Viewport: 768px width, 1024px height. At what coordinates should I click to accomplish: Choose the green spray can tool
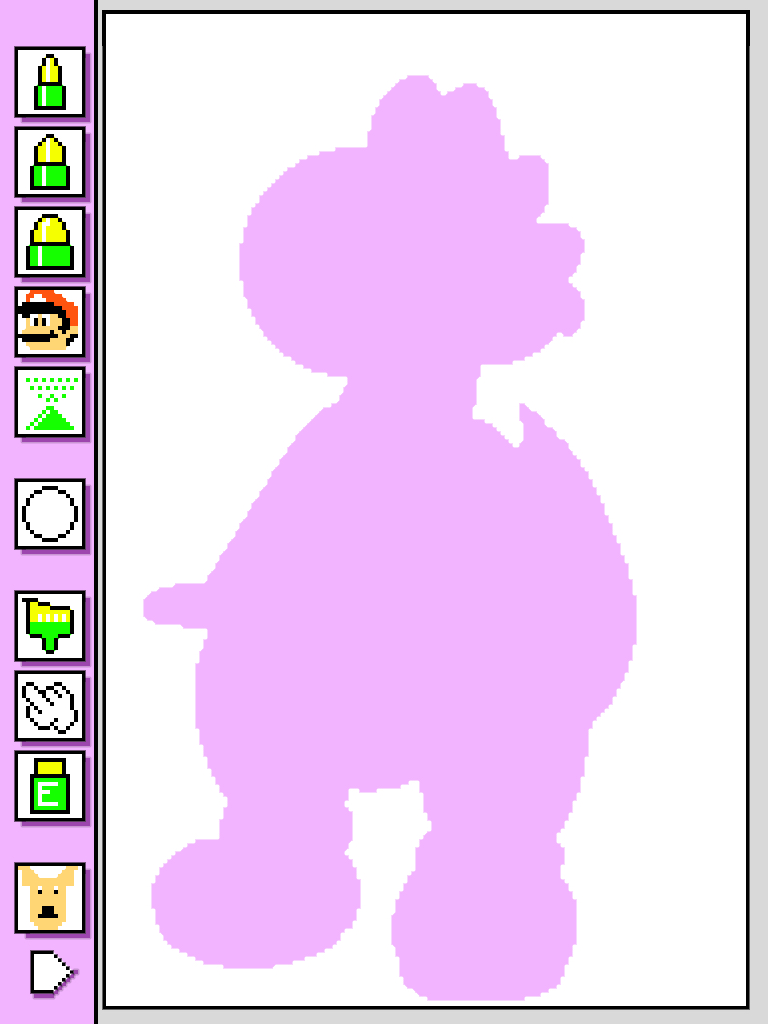pos(49,402)
